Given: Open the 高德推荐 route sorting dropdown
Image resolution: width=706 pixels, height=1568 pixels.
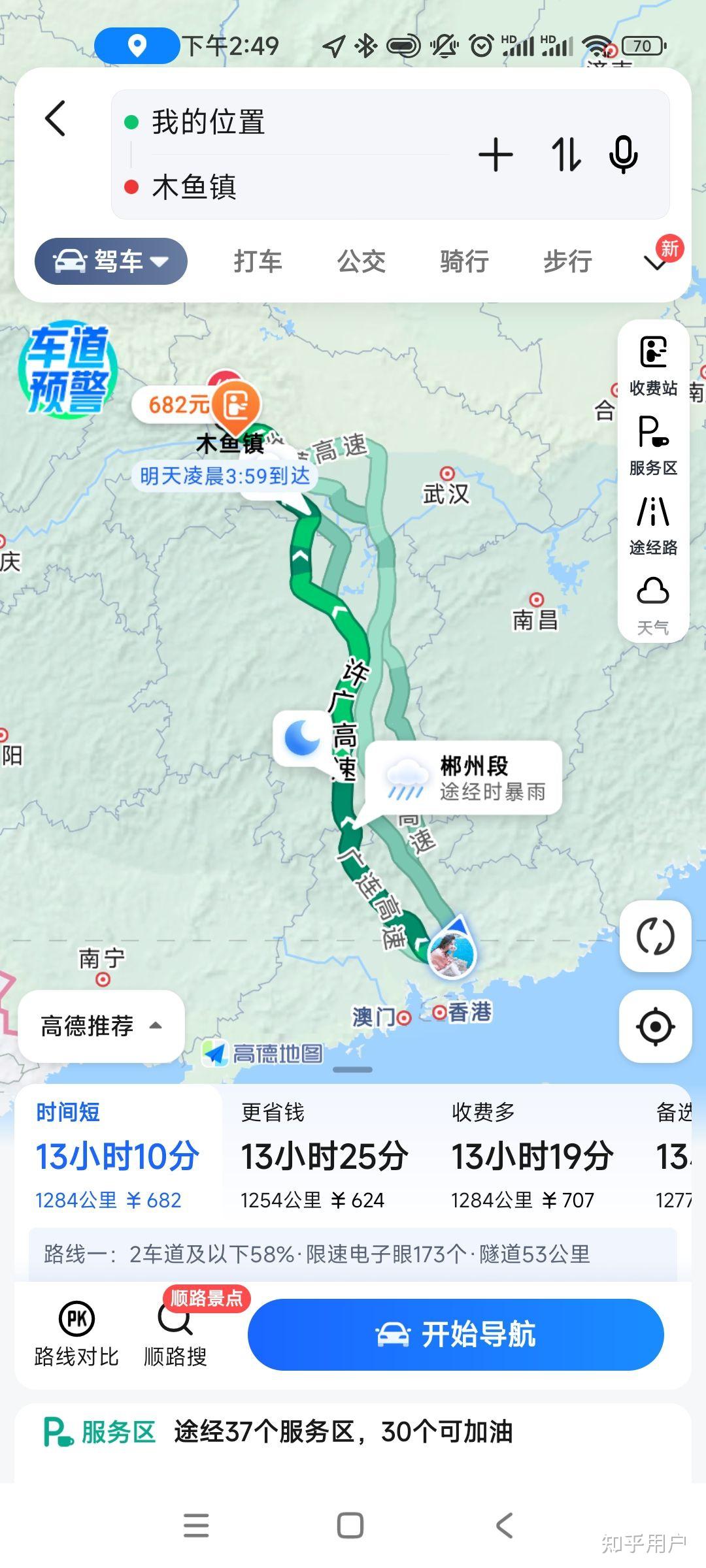Looking at the screenshot, I should pyautogui.click(x=99, y=1024).
